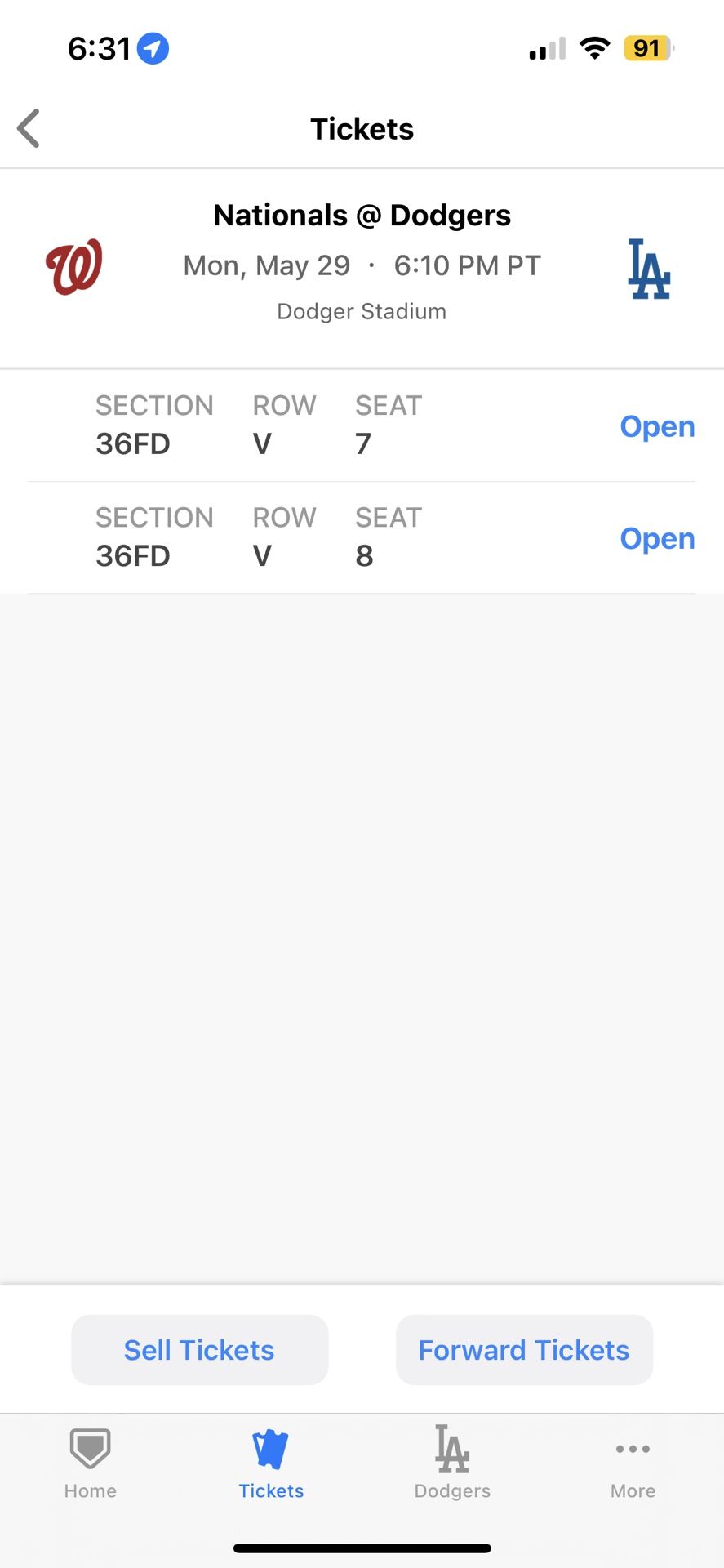
Task: Switch to the Tickets tab
Action: 271,1463
